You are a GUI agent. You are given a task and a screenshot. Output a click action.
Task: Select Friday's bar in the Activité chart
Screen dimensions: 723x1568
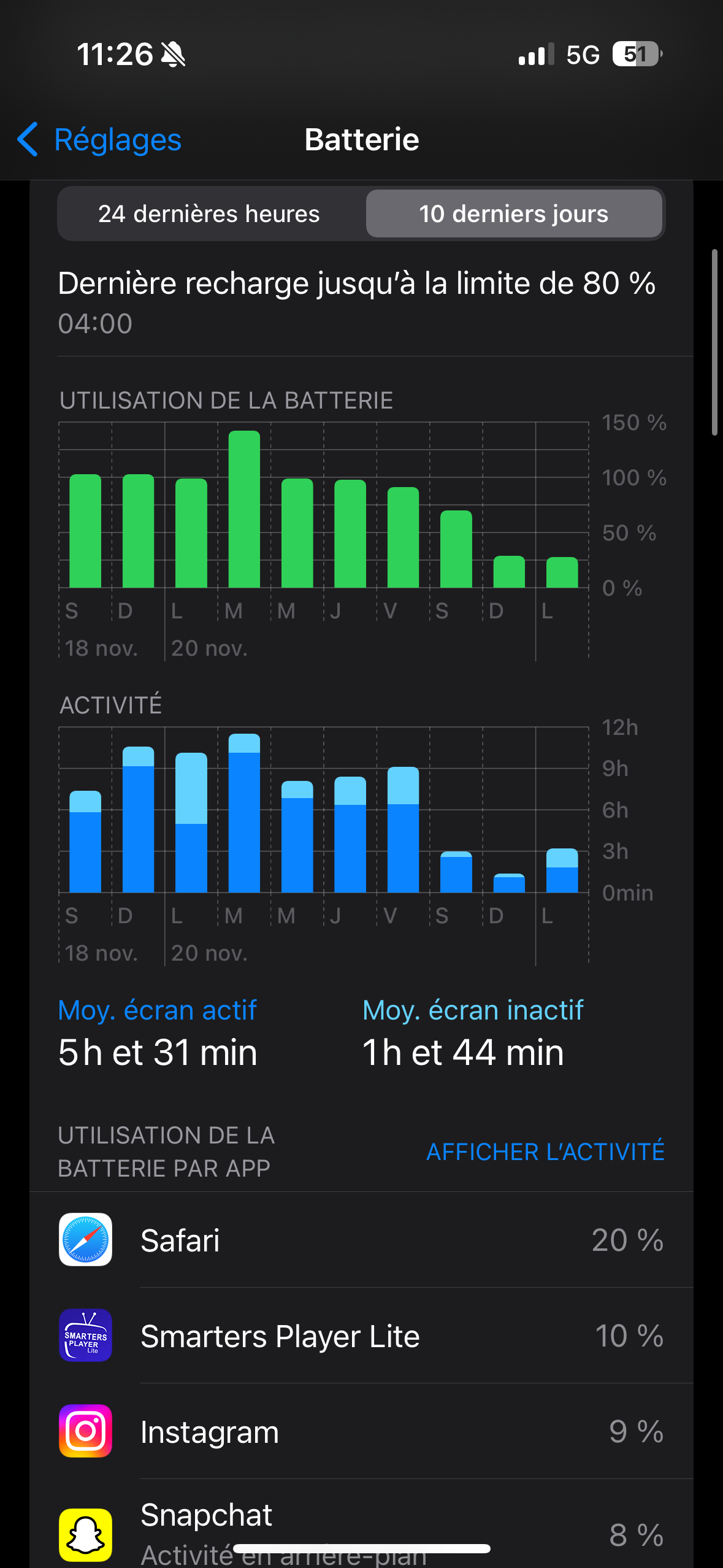403,829
